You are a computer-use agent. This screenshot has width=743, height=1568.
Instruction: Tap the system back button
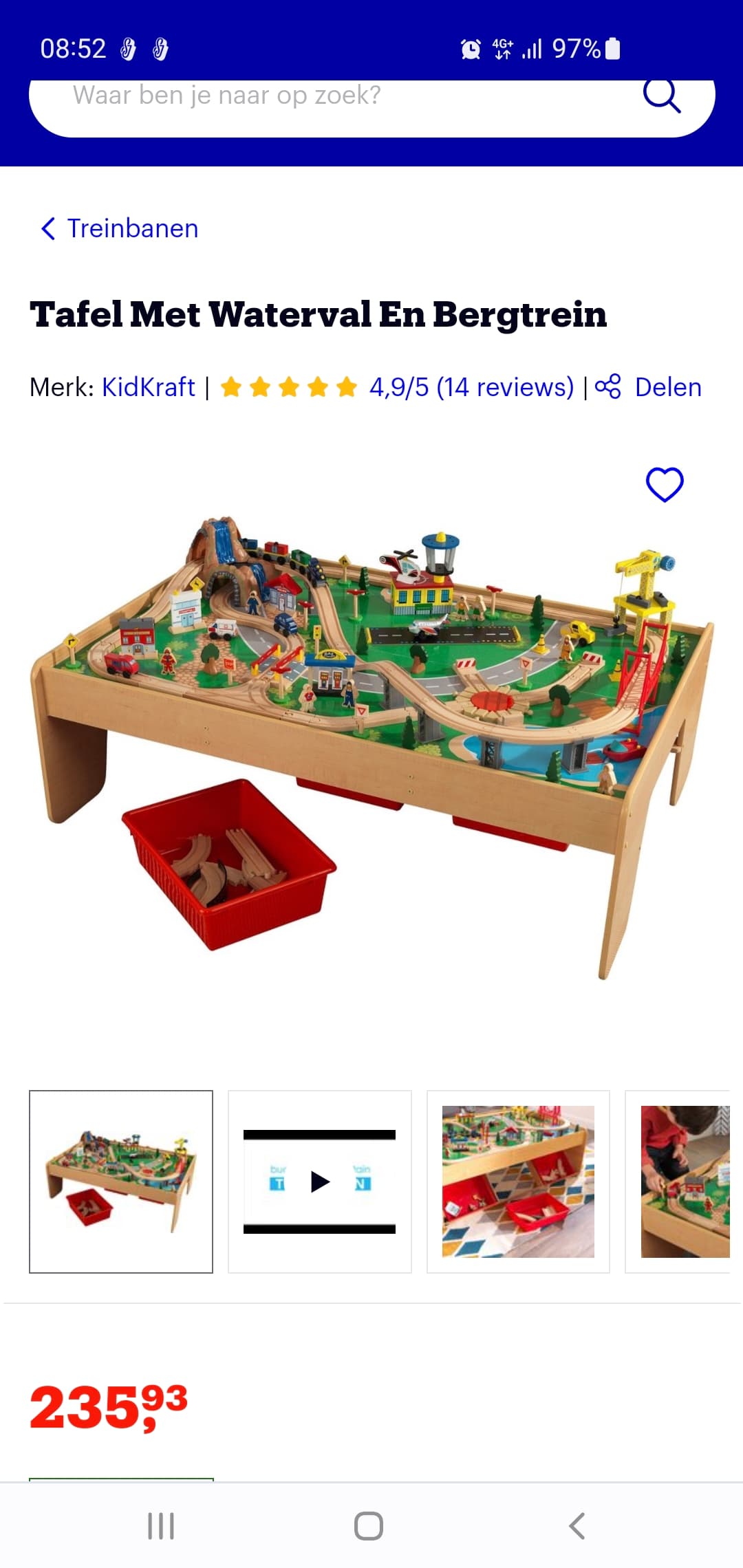(577, 1525)
